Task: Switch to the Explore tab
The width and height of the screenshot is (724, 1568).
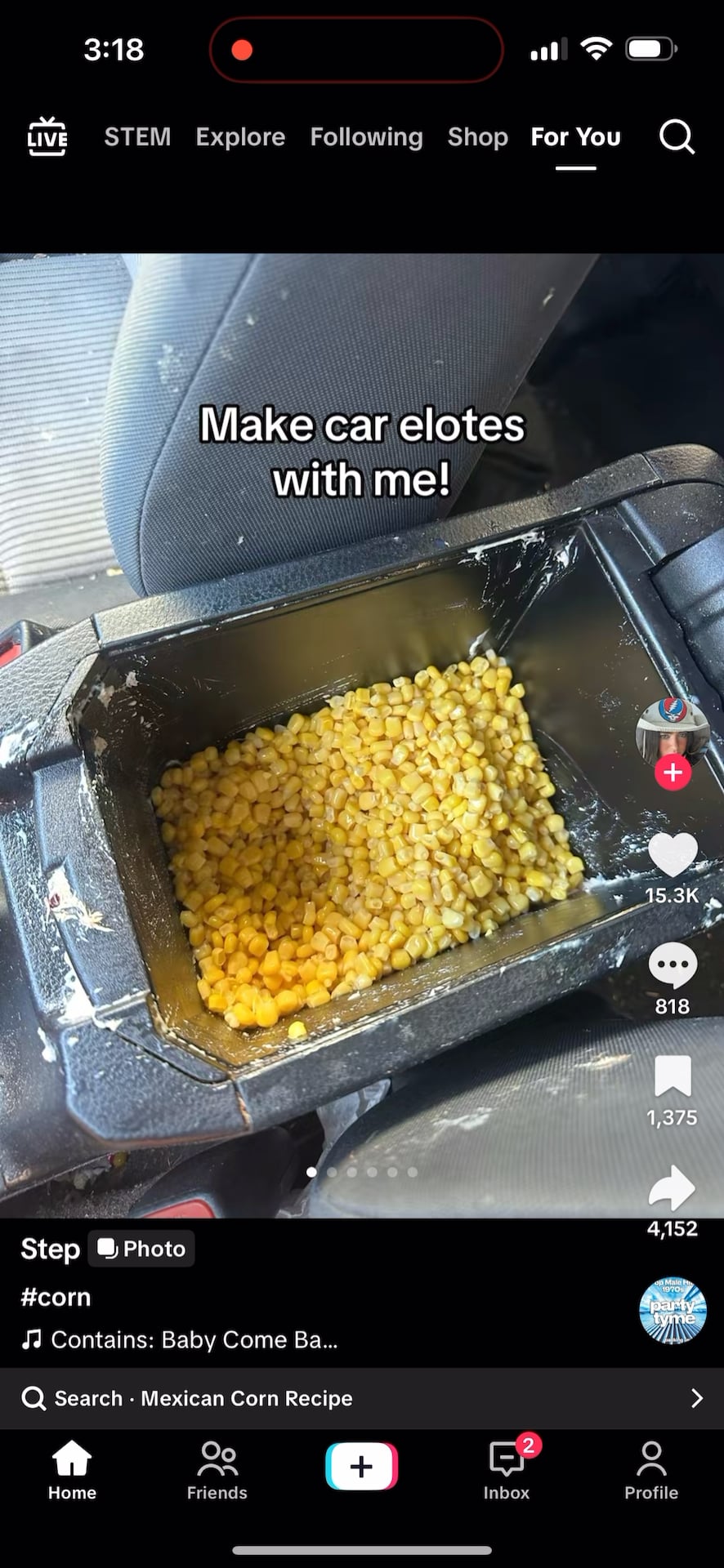Action: (240, 137)
